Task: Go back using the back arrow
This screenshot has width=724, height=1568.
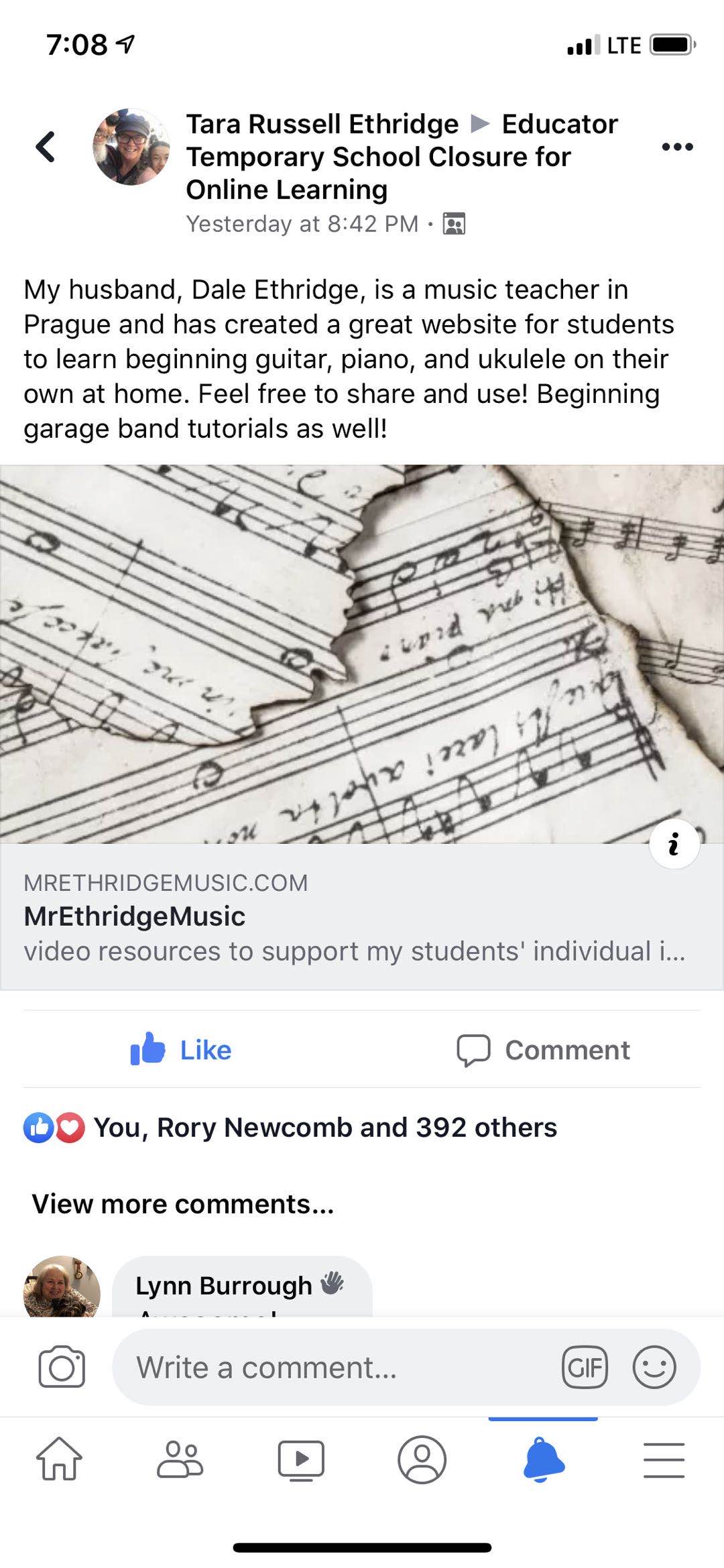Action: pyautogui.click(x=46, y=147)
